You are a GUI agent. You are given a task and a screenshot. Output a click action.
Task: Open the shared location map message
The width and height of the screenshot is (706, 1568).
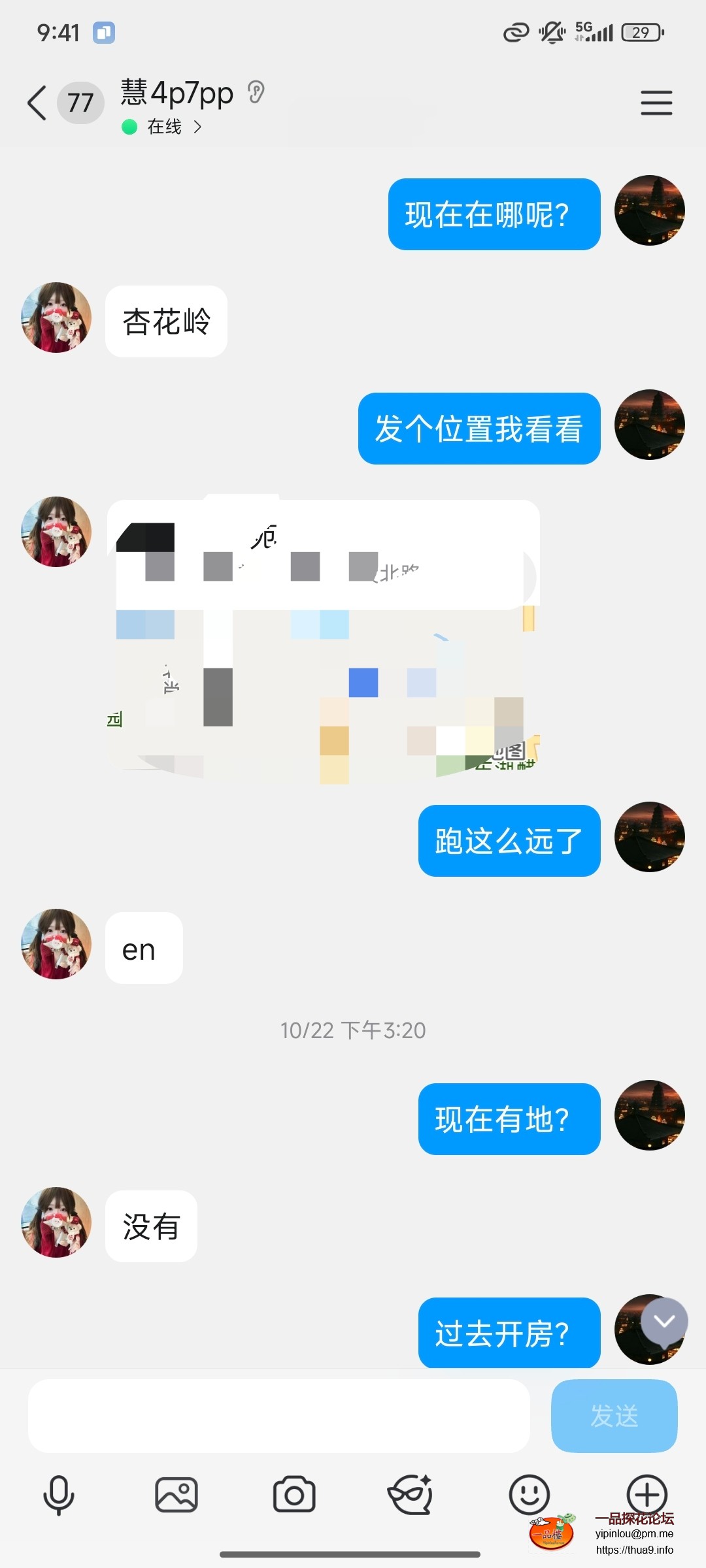coord(324,639)
